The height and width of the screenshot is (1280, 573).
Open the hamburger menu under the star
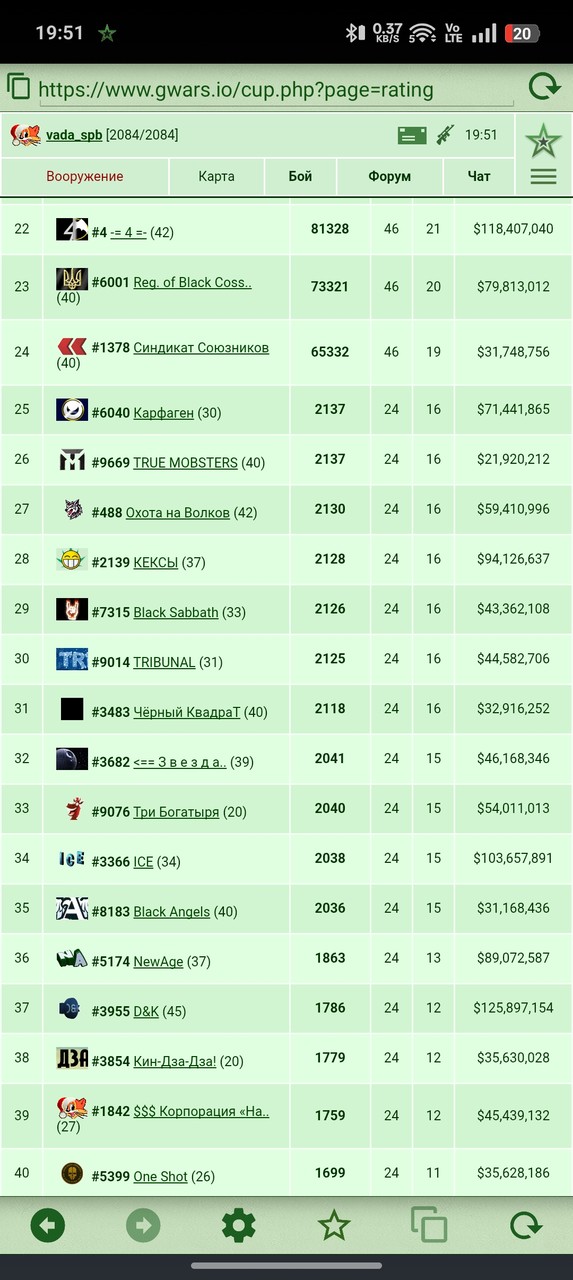pyautogui.click(x=543, y=177)
